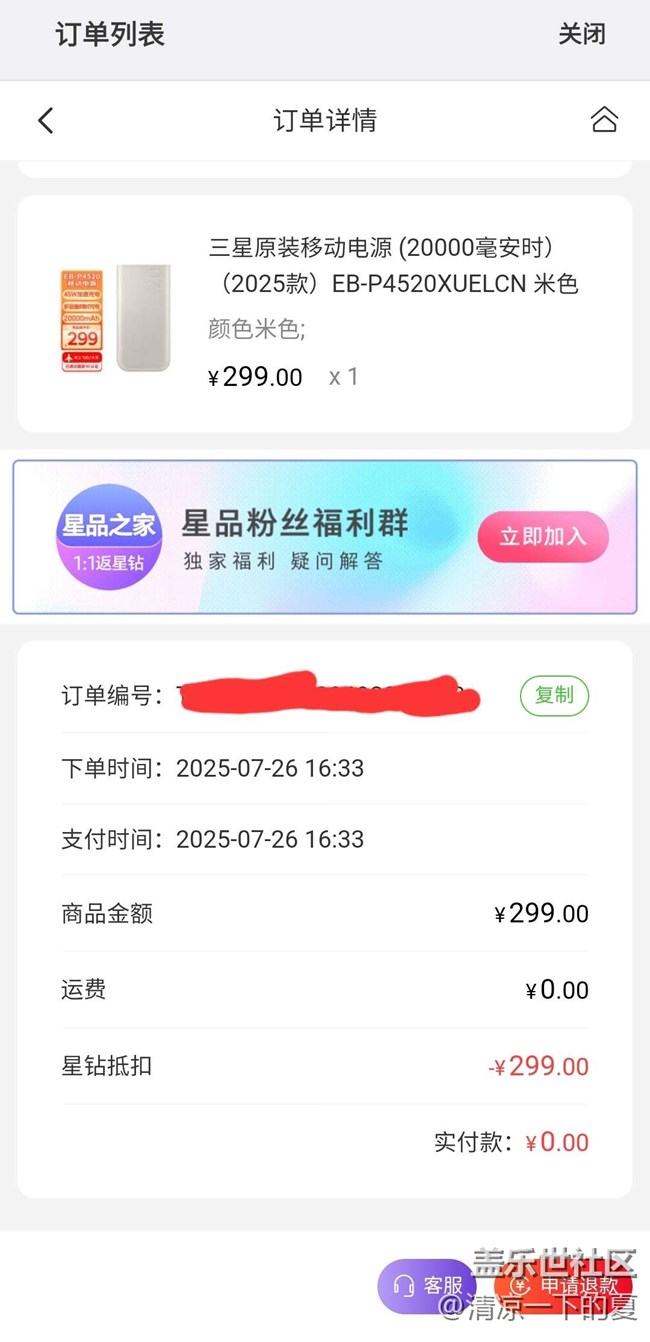Join the fan group via 立即加入
This screenshot has height=1342, width=650.
coord(542,537)
